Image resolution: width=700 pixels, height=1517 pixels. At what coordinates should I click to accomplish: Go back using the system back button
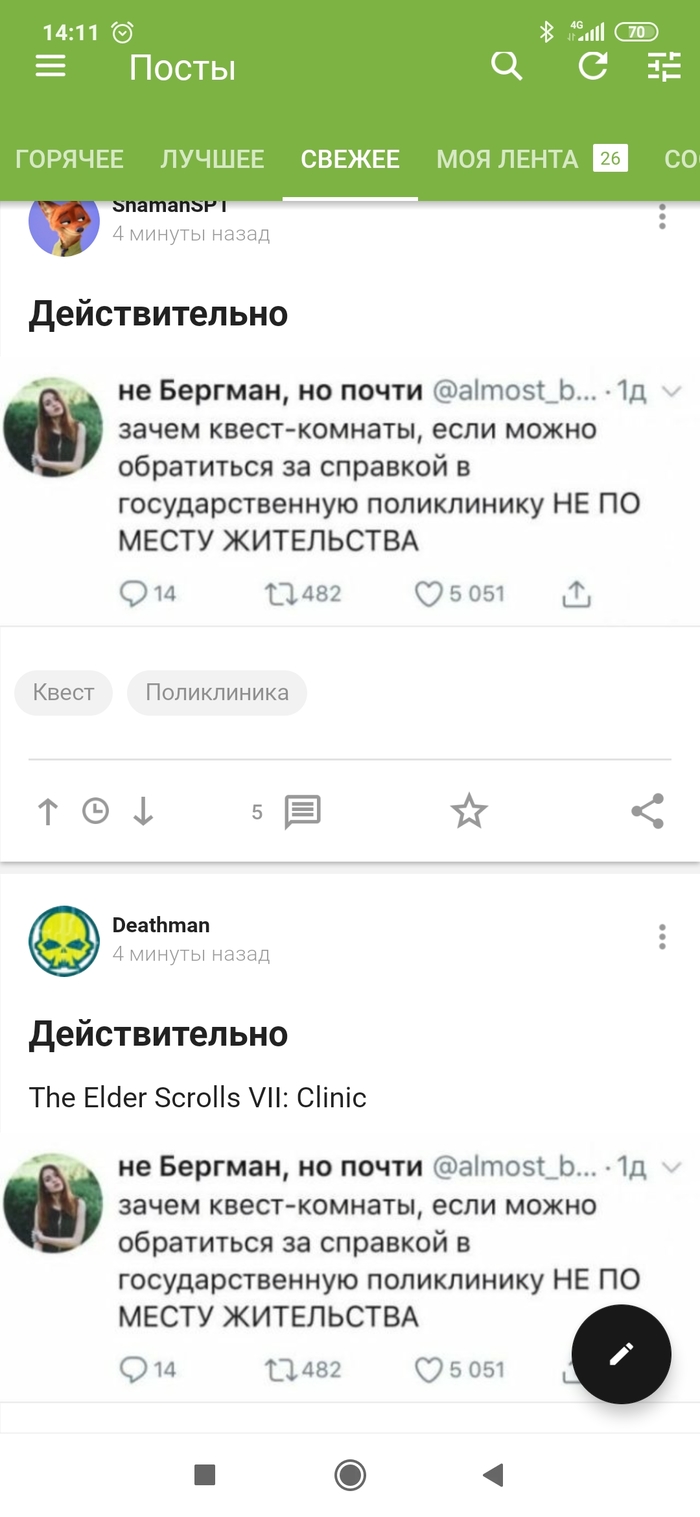[x=492, y=1474]
